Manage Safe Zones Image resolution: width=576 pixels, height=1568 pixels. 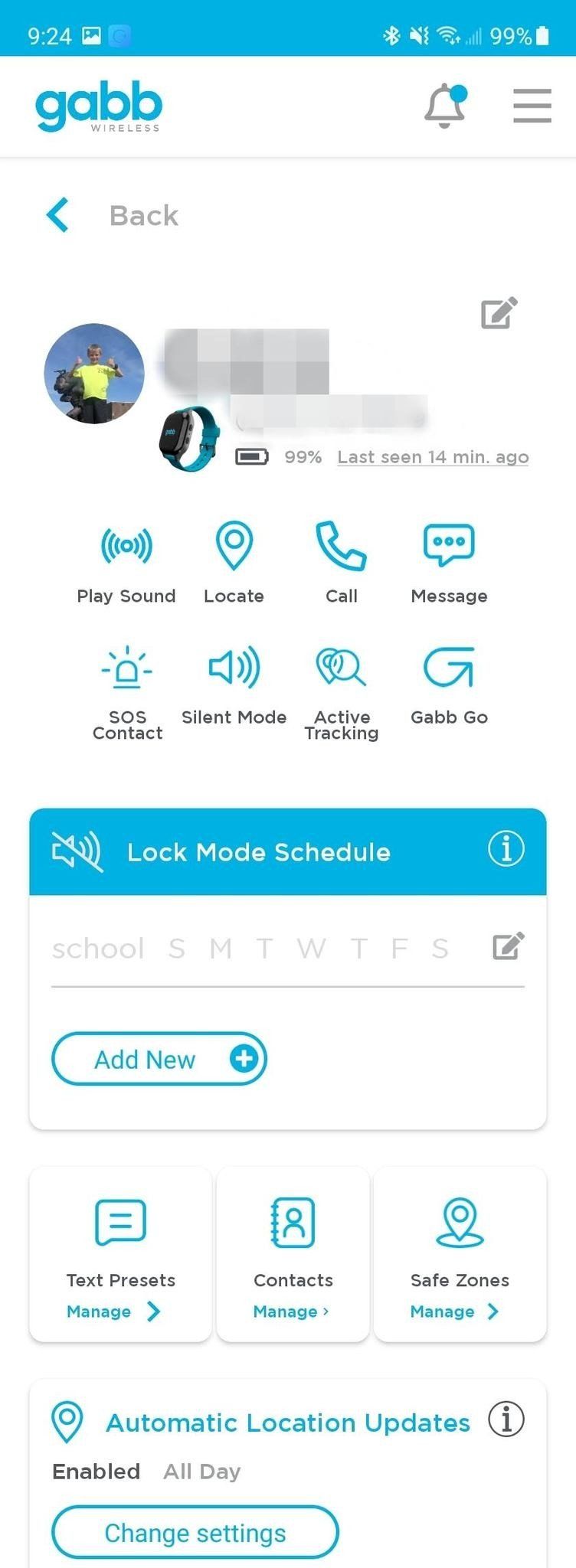(455, 1312)
